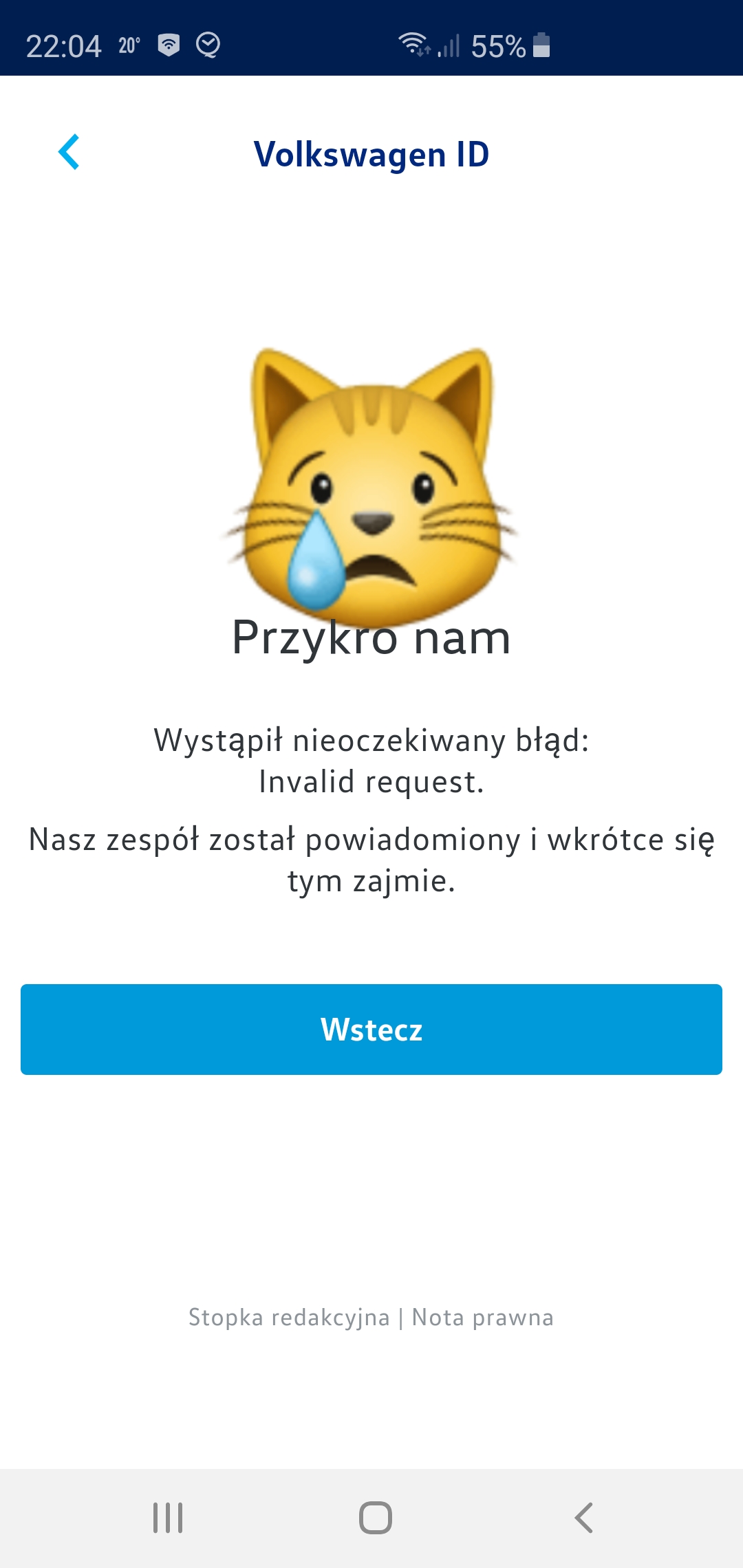The image size is (743, 1568).
Task: Open the Nota prawna link
Action: 482,1318
